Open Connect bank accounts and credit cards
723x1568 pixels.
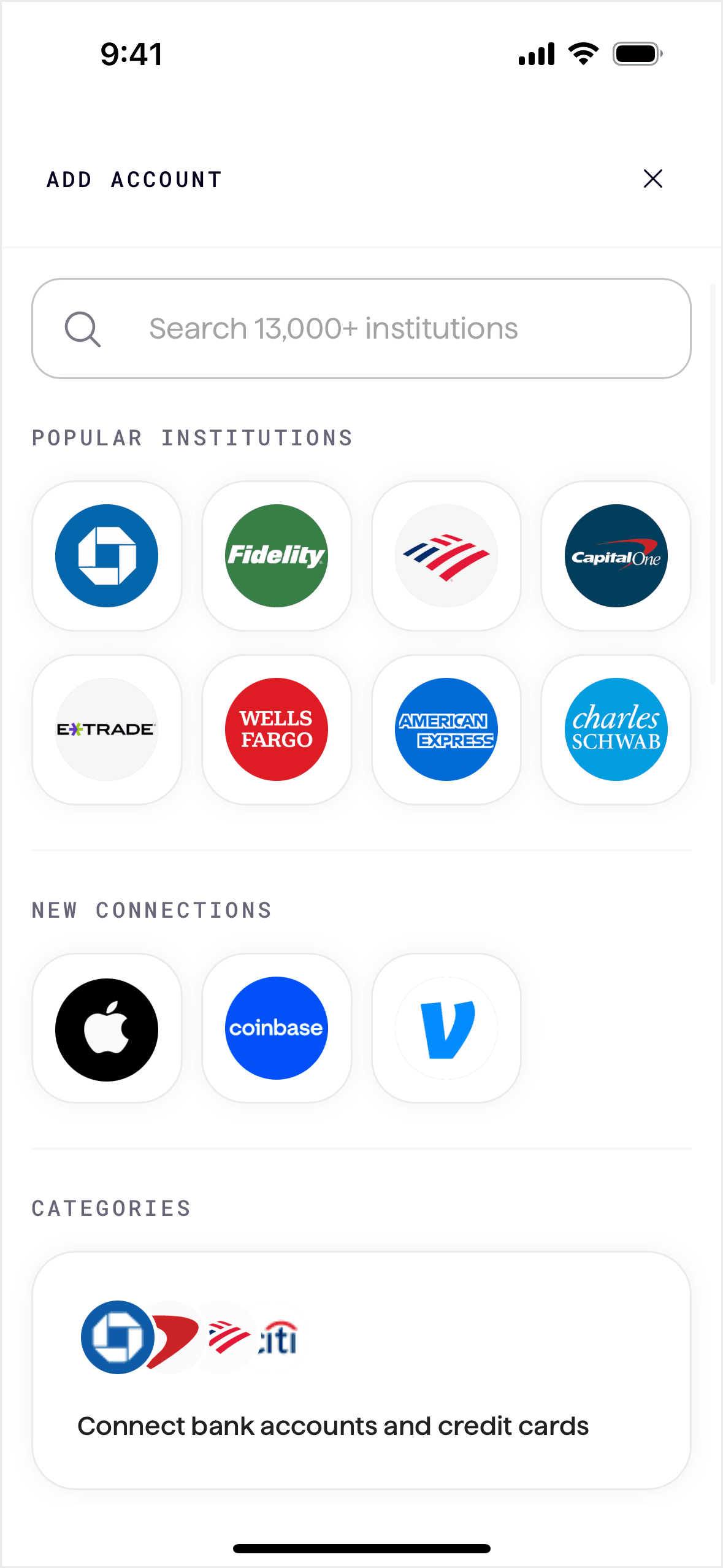(361, 1370)
